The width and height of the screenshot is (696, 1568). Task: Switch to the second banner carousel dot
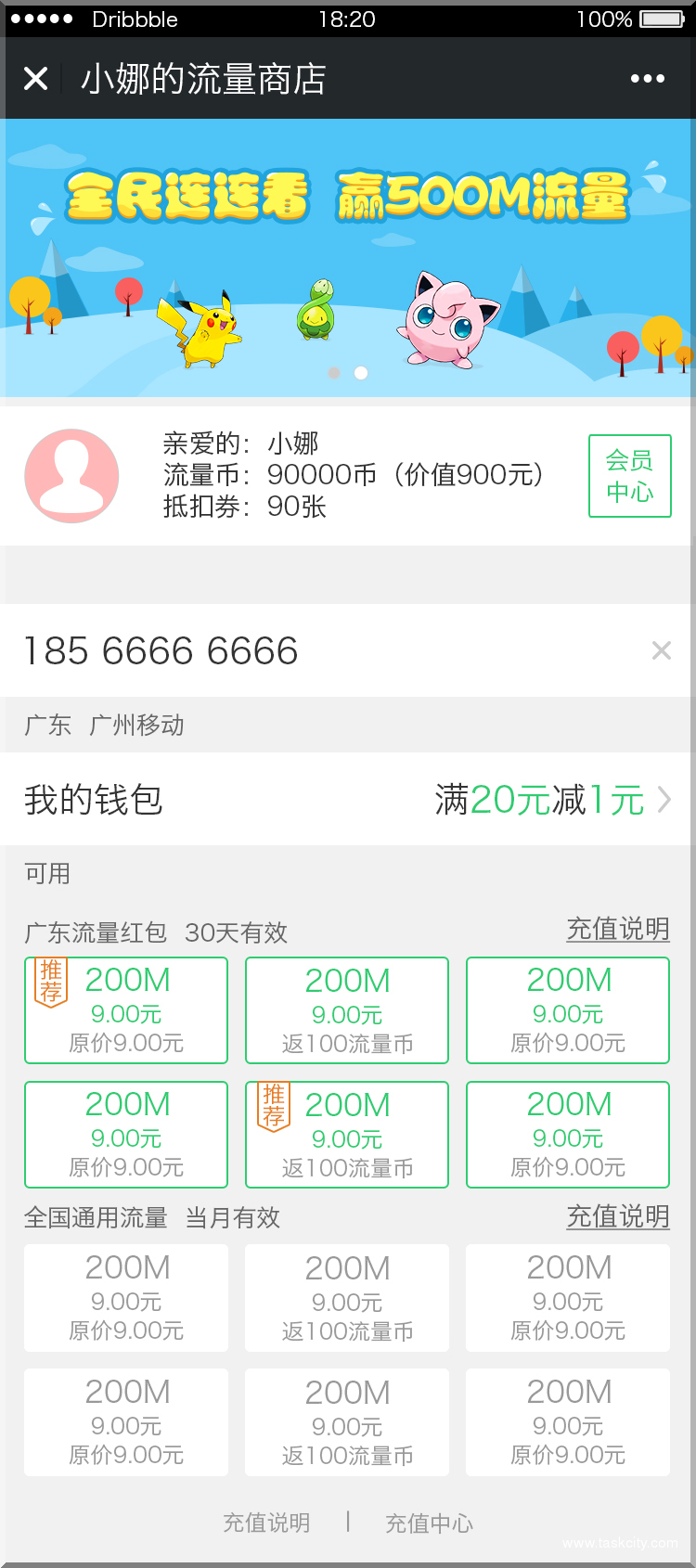point(362,374)
